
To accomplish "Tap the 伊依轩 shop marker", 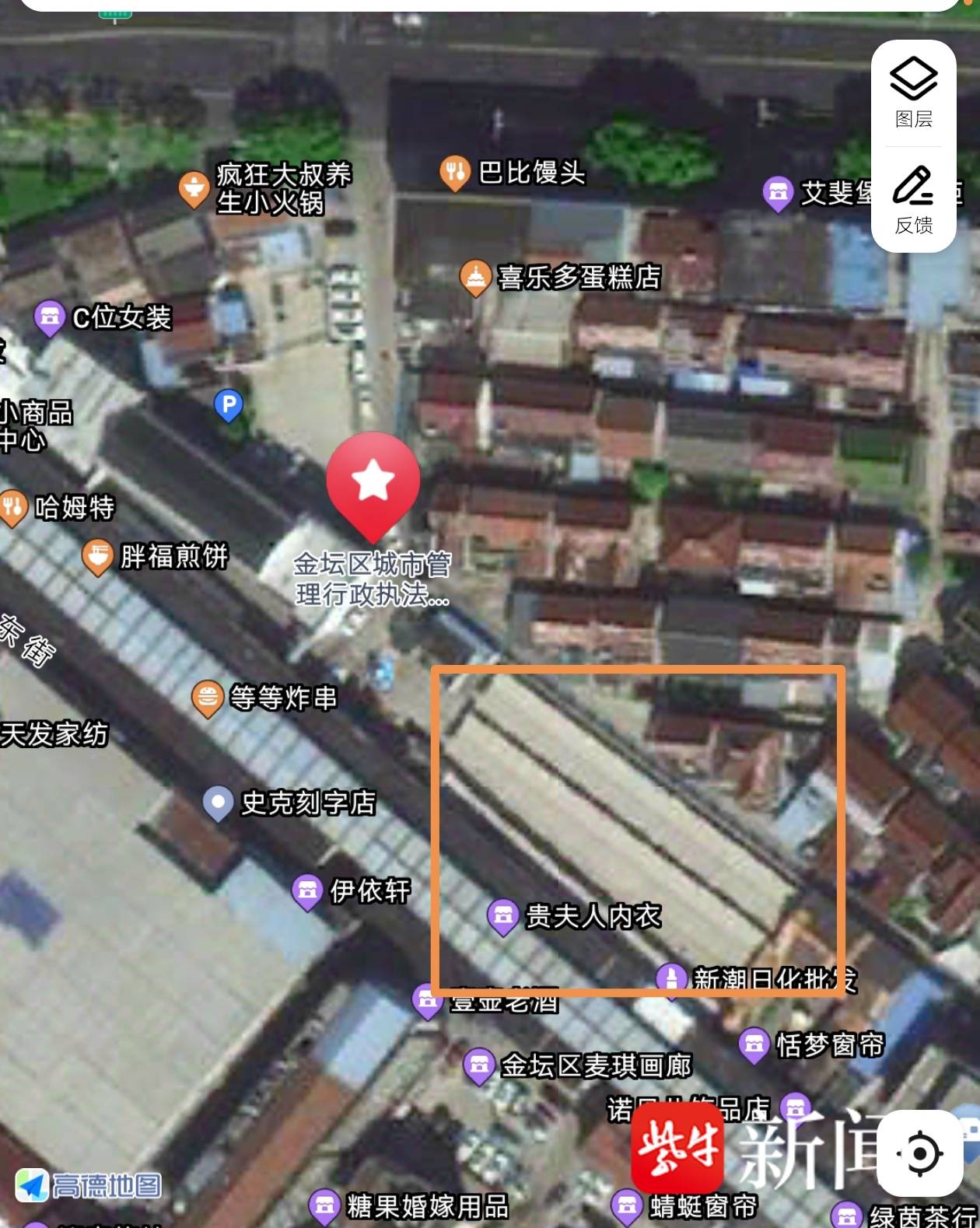I will click(x=307, y=890).
